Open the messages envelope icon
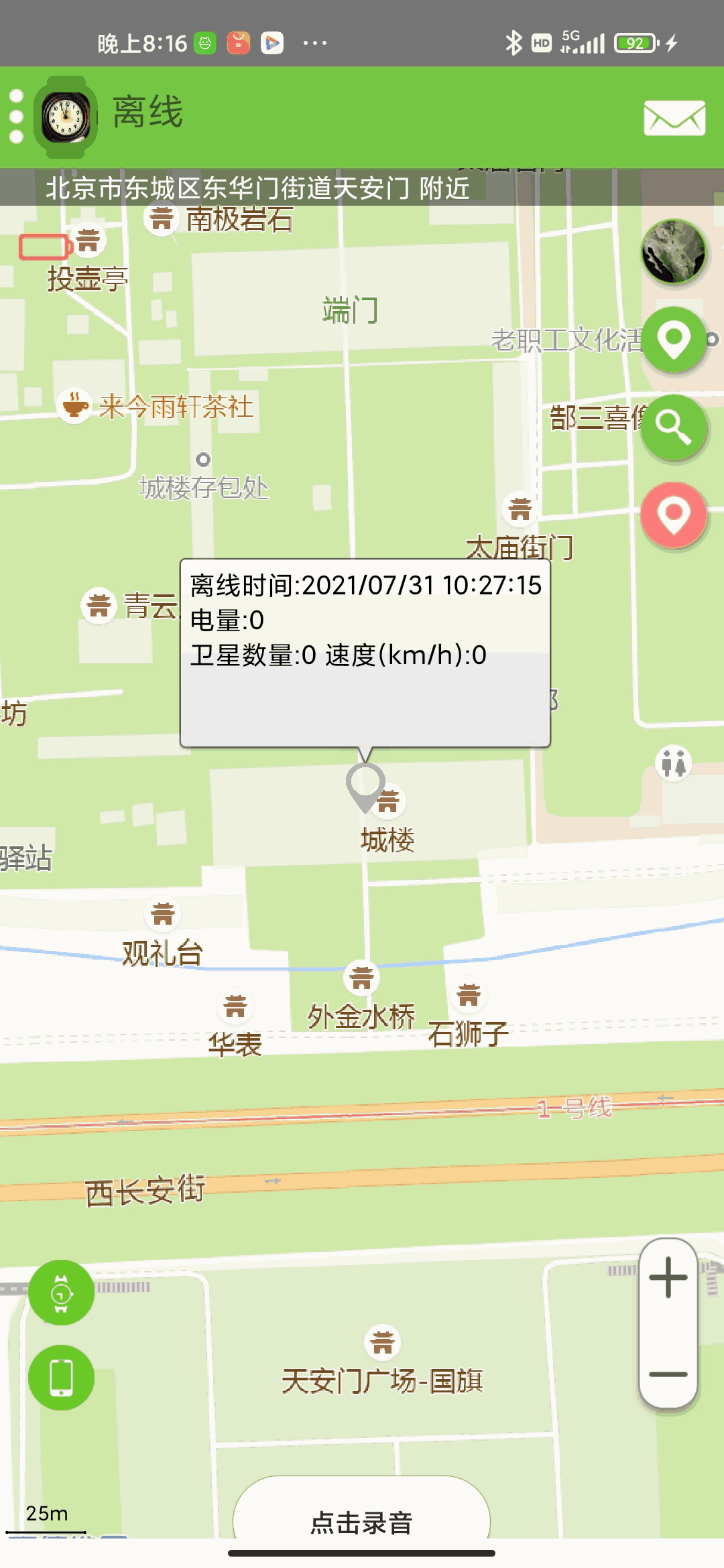Screen dimensions: 724x1568 point(674,118)
